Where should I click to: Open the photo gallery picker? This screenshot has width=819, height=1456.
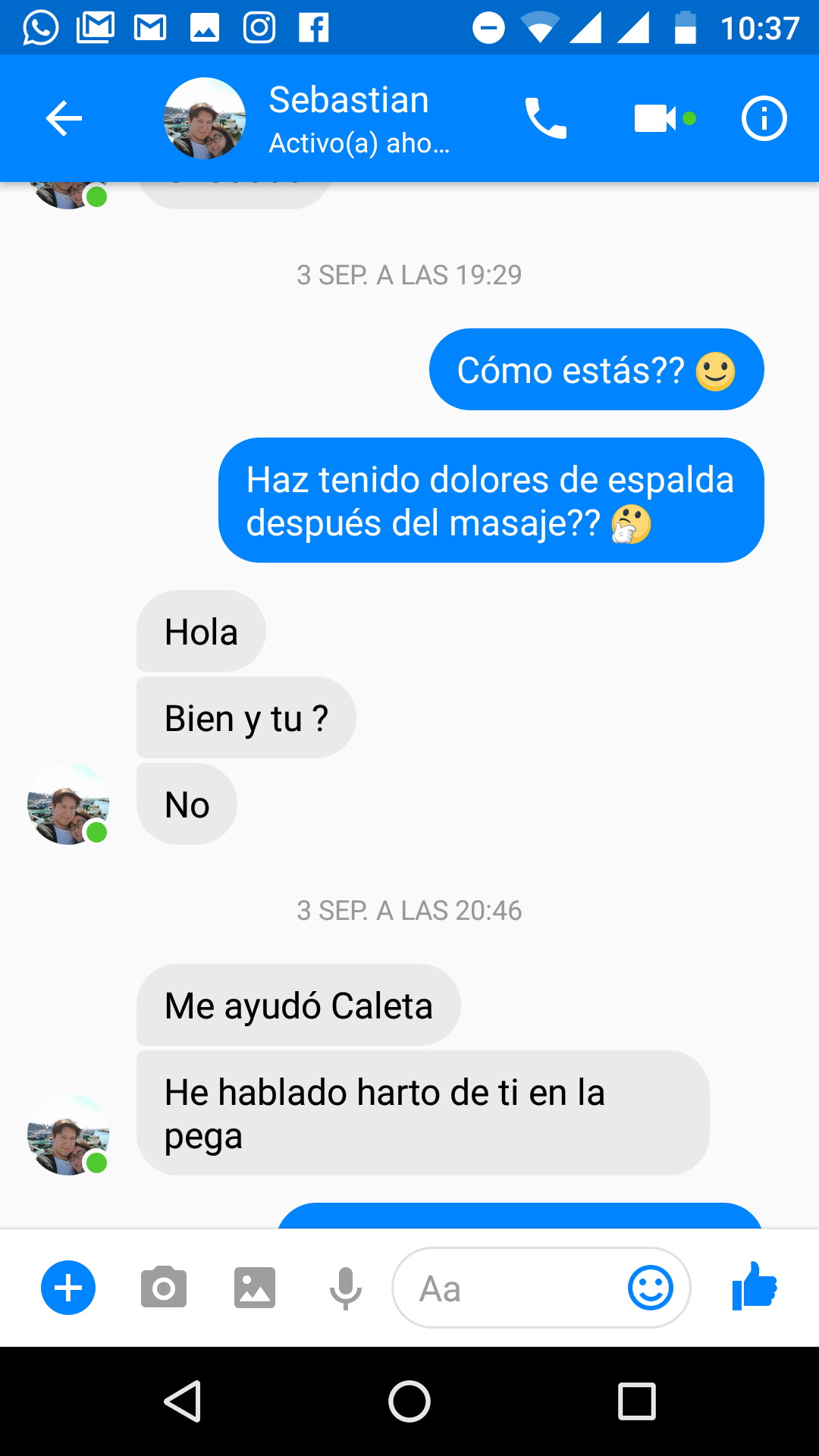[255, 1288]
